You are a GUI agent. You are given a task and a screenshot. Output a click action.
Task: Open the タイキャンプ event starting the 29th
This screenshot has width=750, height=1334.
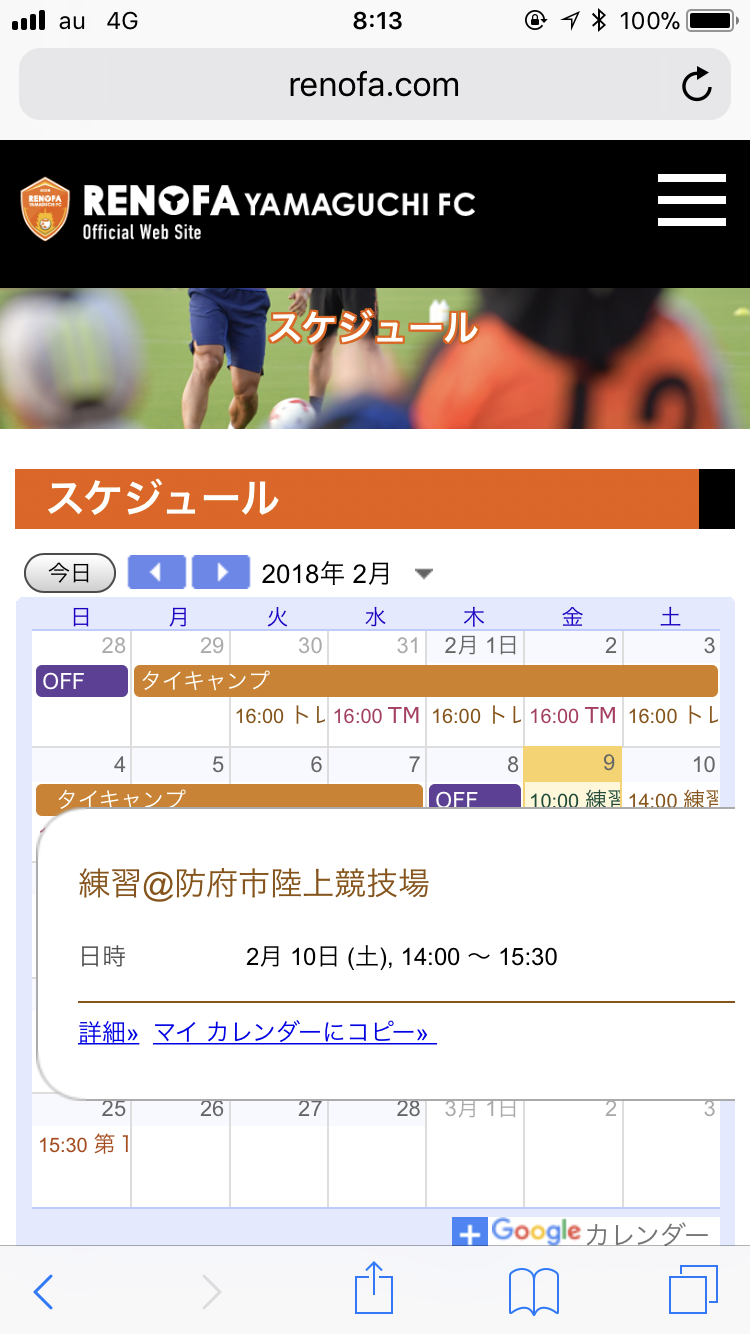(x=426, y=681)
